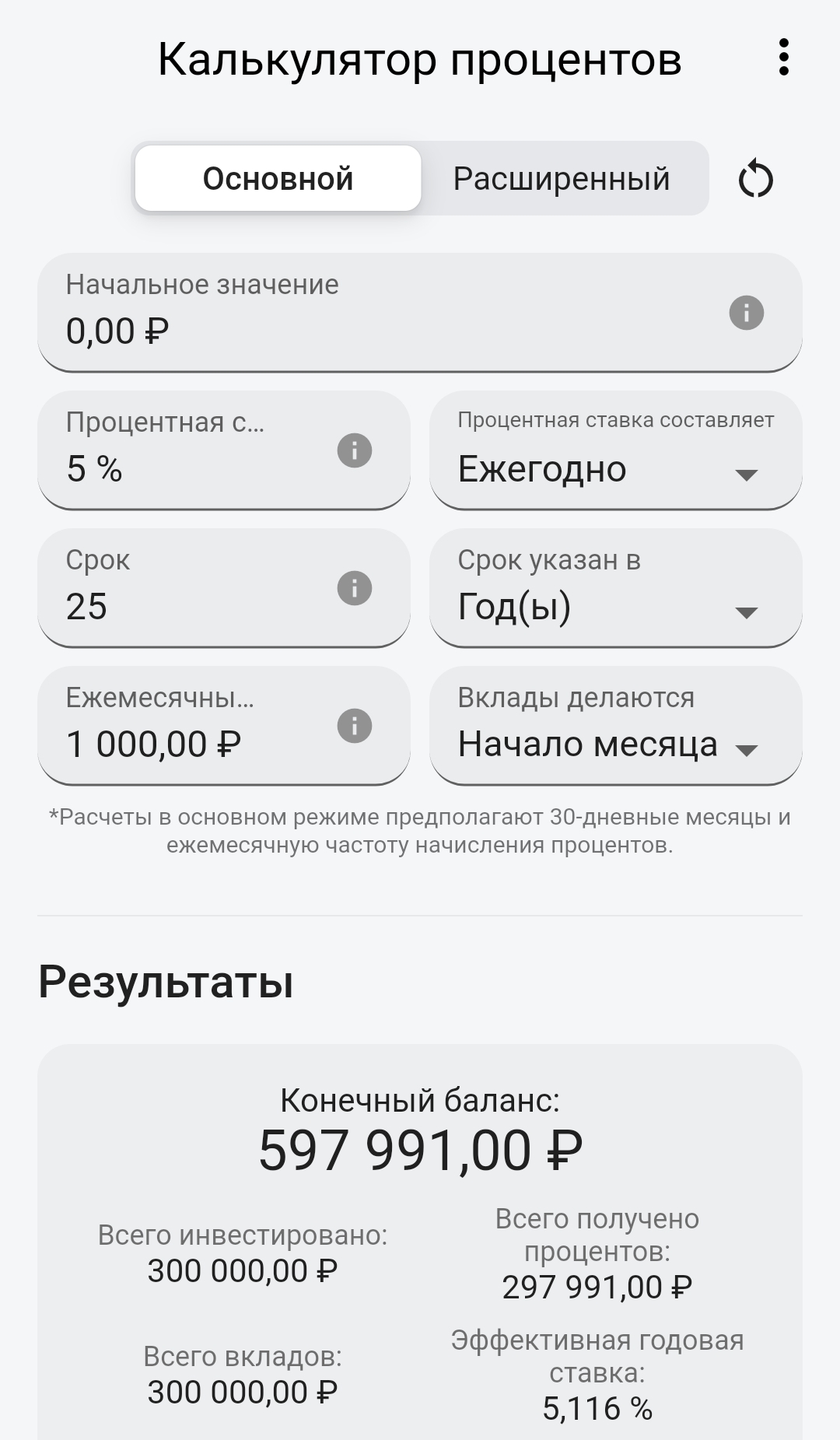The image size is (840, 1440).
Task: Open the three-dot overflow menu
Action: 783,58
